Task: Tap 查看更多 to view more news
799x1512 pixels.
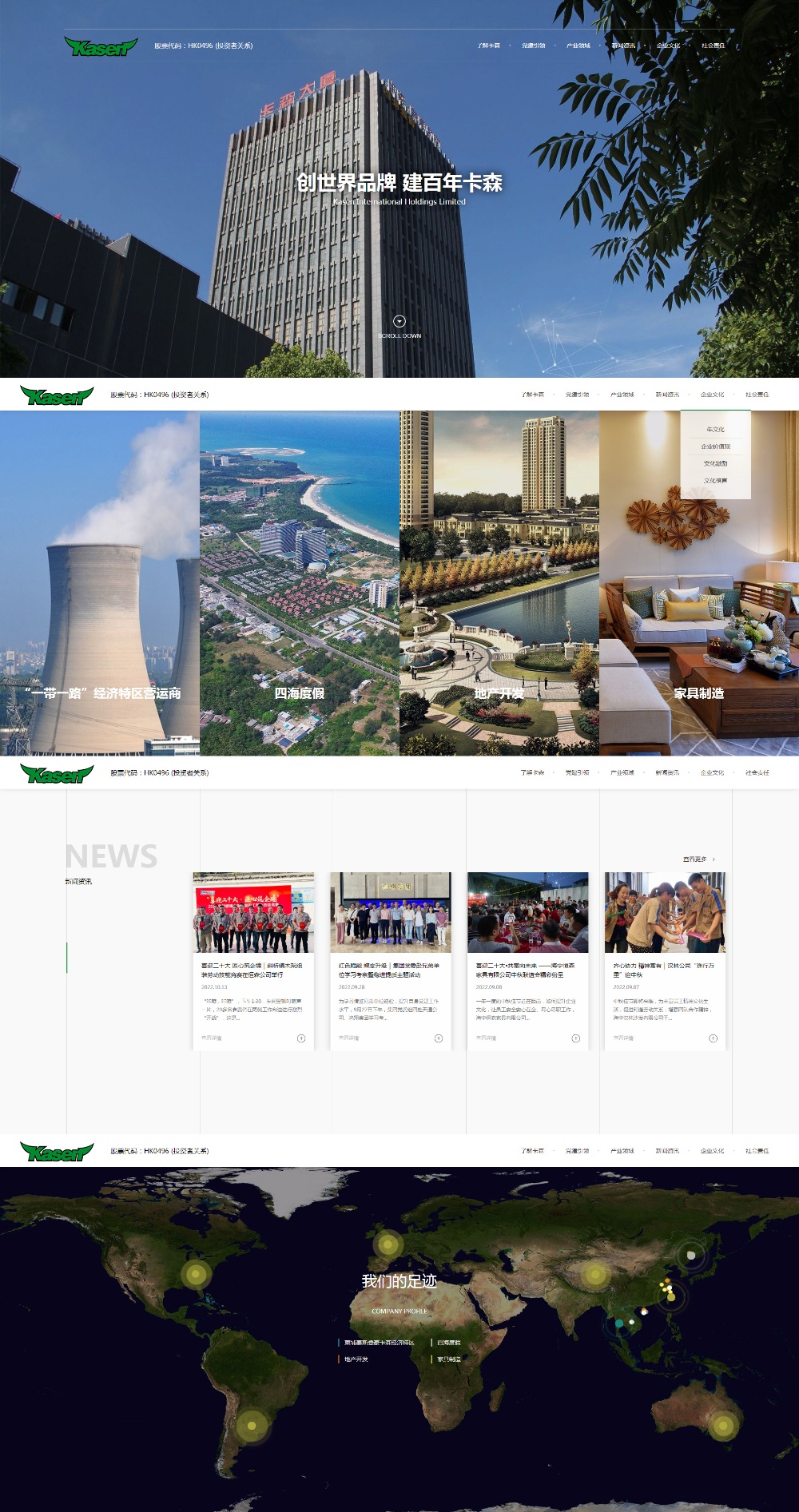Action: 698,859
